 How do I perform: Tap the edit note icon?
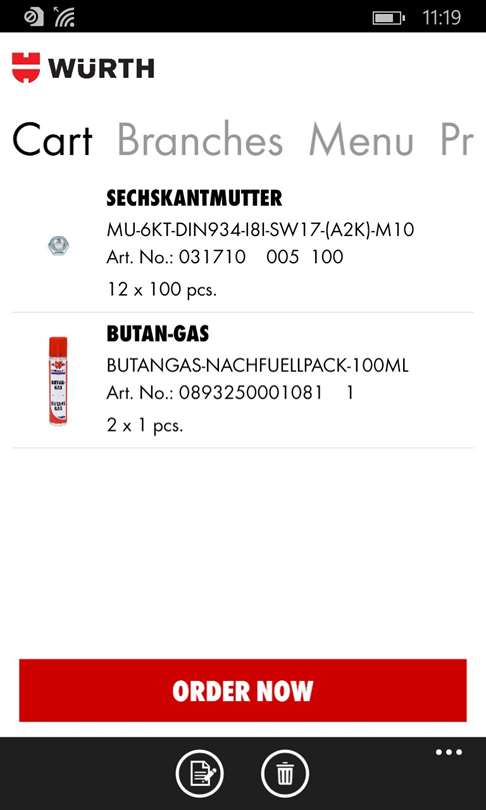[x=199, y=774]
